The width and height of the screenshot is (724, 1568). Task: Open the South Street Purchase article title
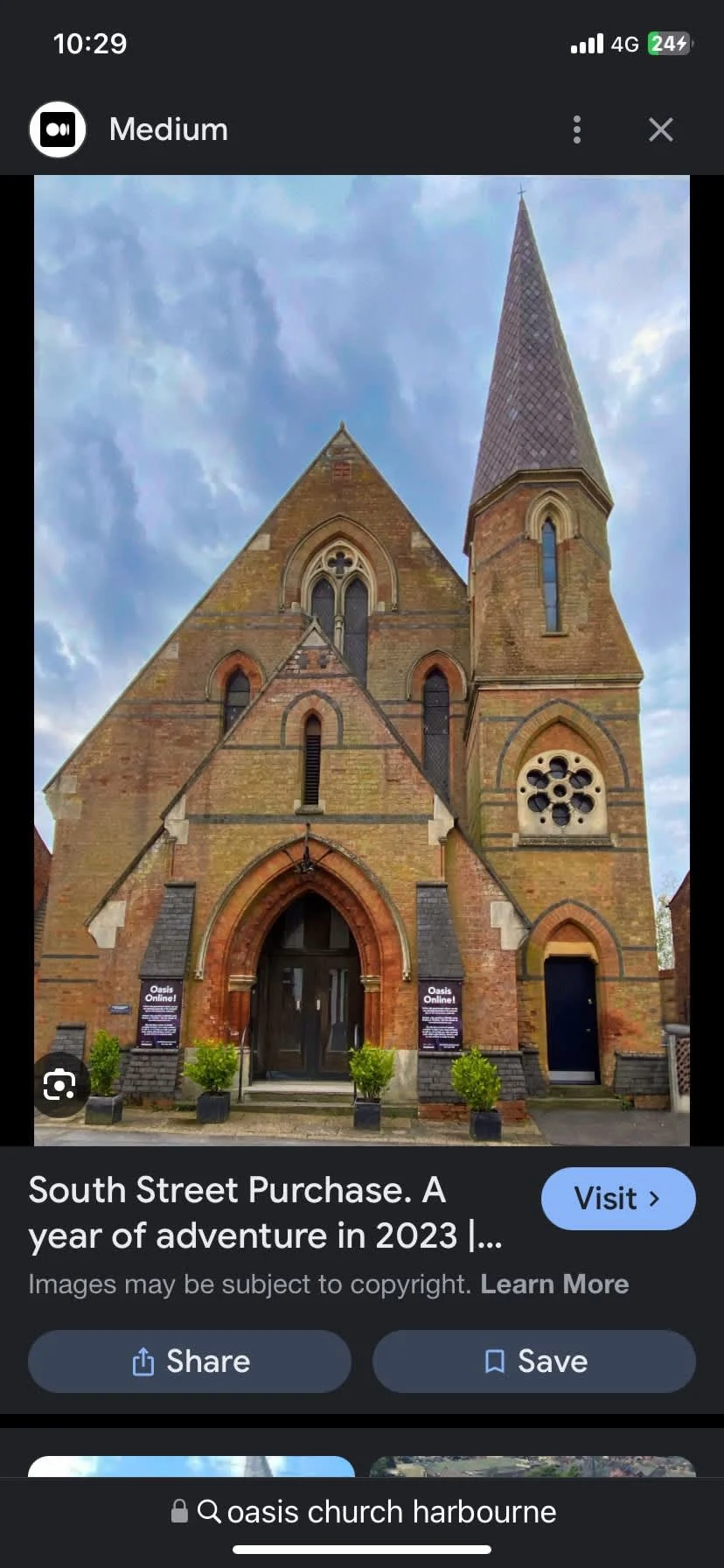[264, 1213]
